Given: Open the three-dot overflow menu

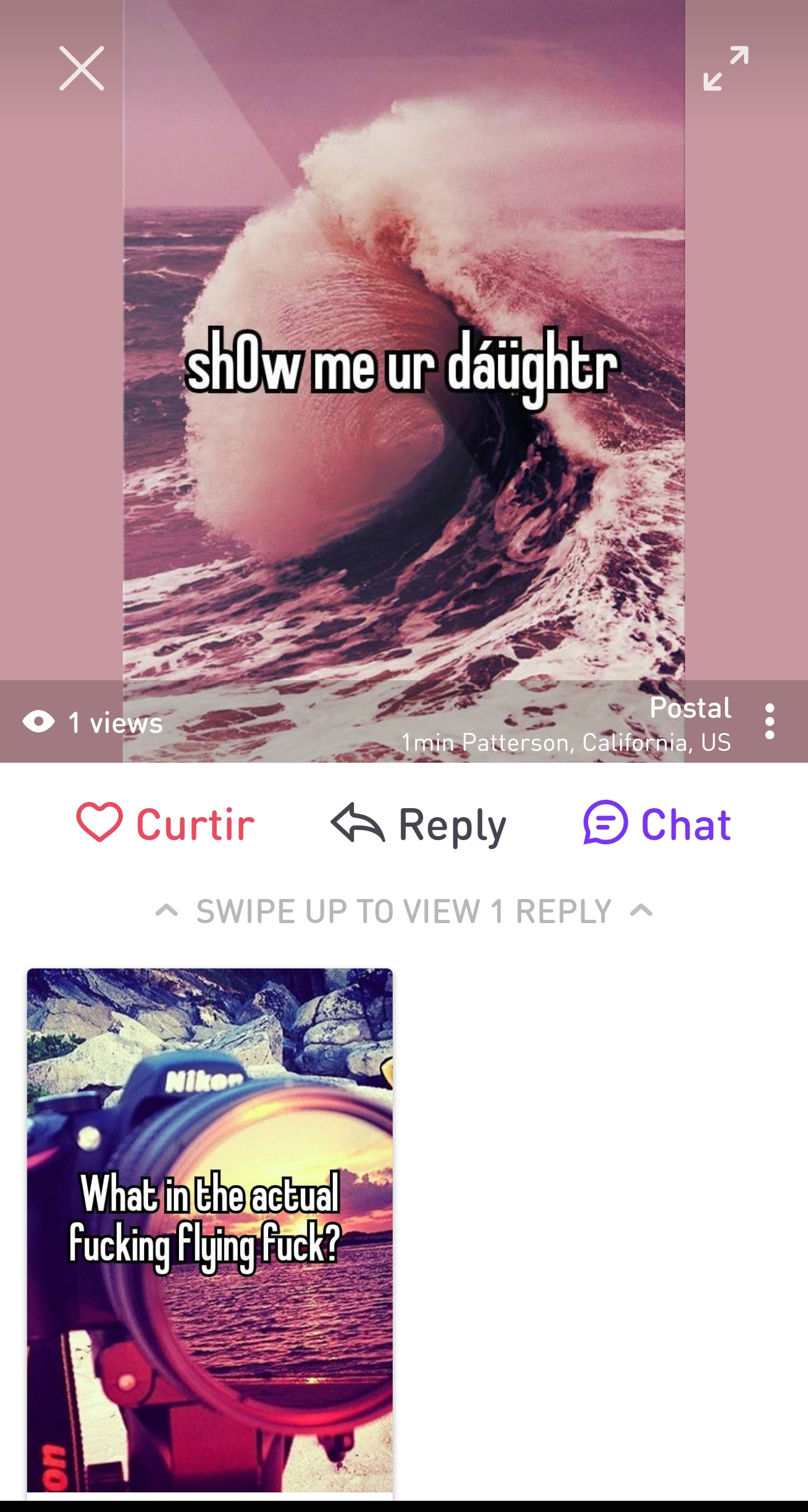Looking at the screenshot, I should click(769, 721).
